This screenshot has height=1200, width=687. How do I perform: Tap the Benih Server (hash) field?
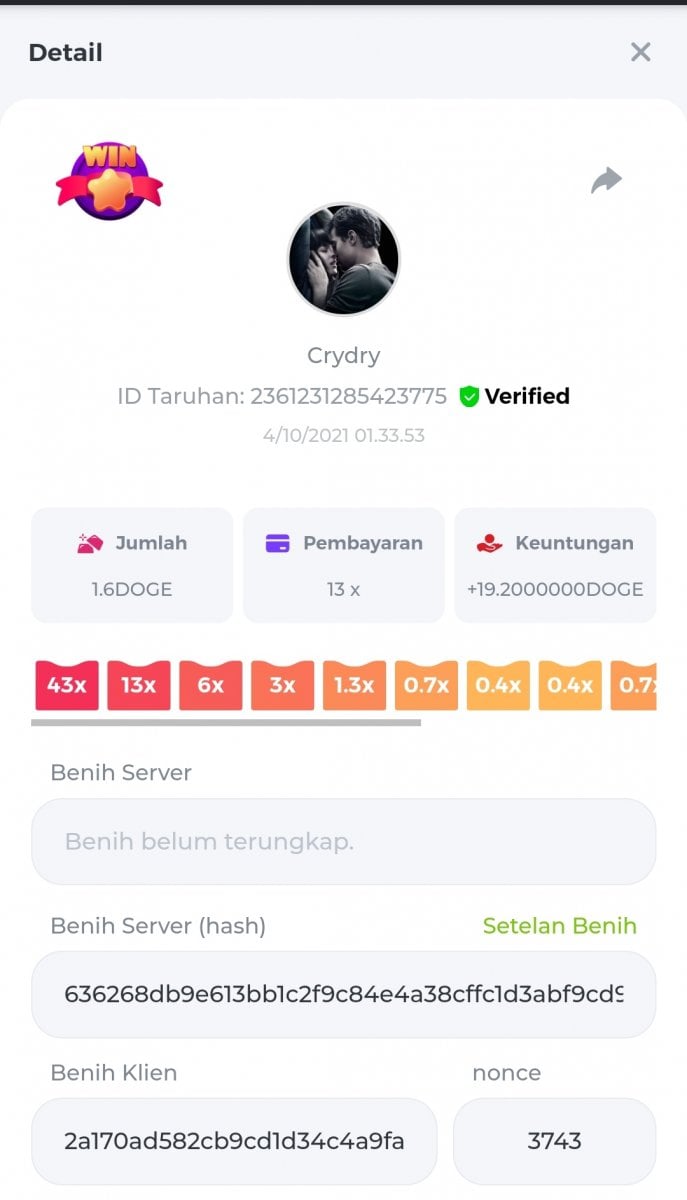pyautogui.click(x=343, y=994)
